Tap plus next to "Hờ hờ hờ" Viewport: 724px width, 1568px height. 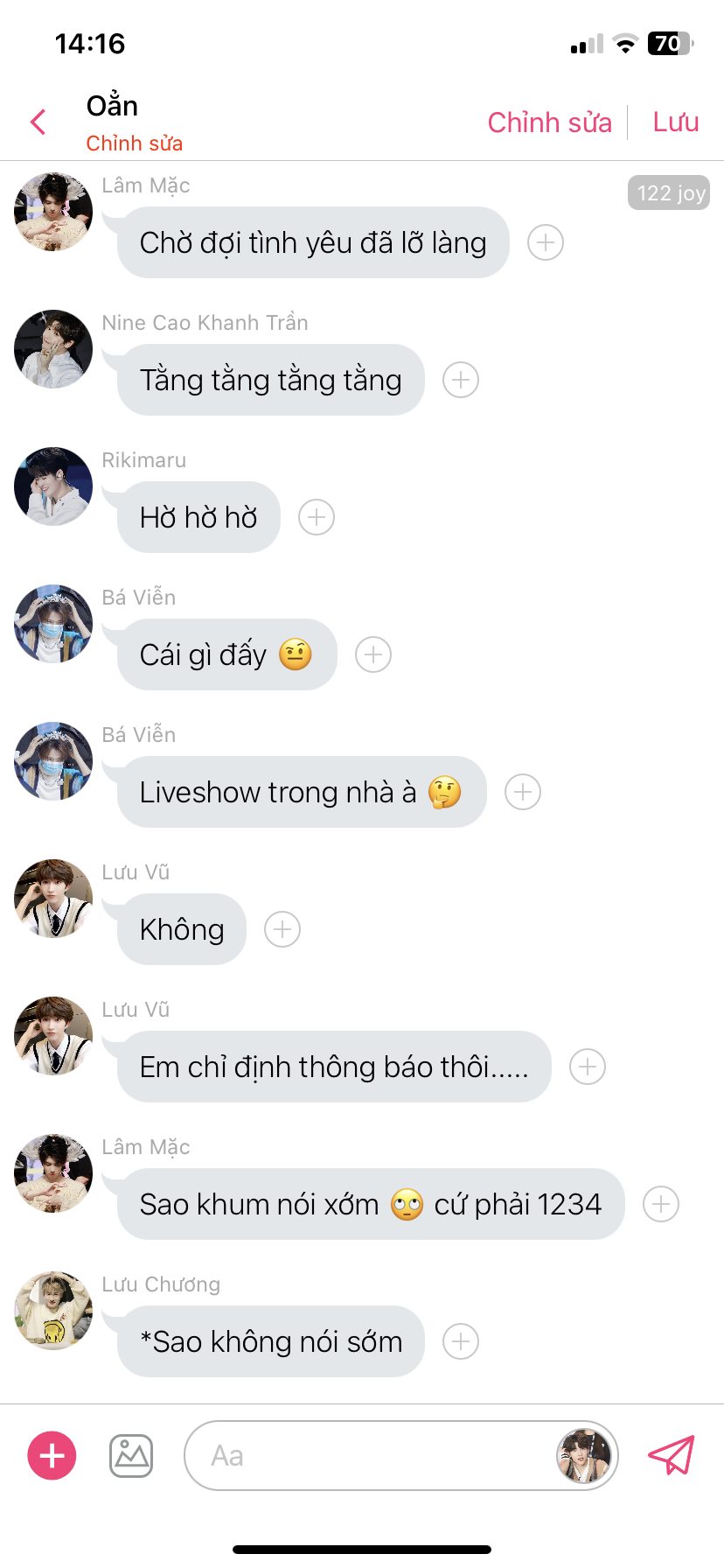click(317, 517)
